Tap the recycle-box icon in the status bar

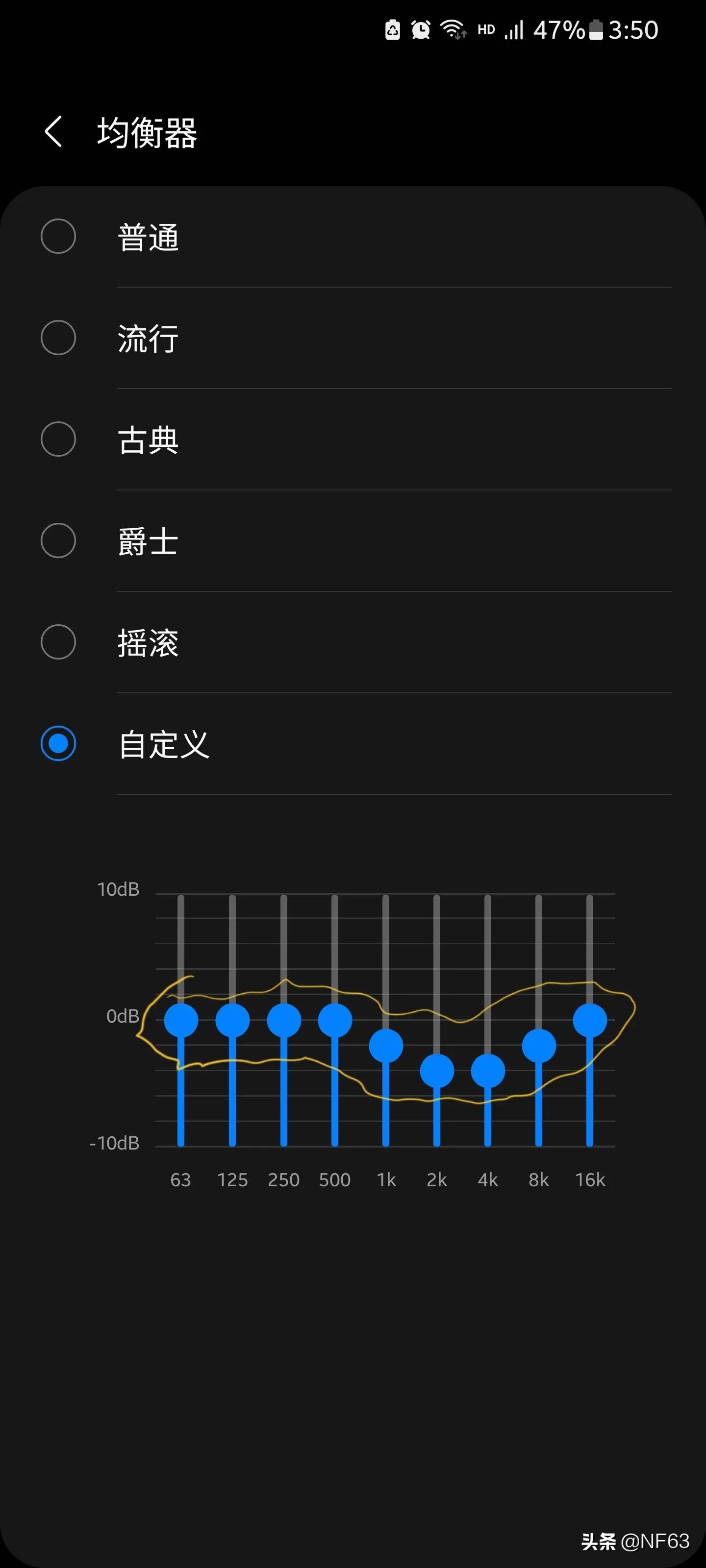pyautogui.click(x=392, y=29)
